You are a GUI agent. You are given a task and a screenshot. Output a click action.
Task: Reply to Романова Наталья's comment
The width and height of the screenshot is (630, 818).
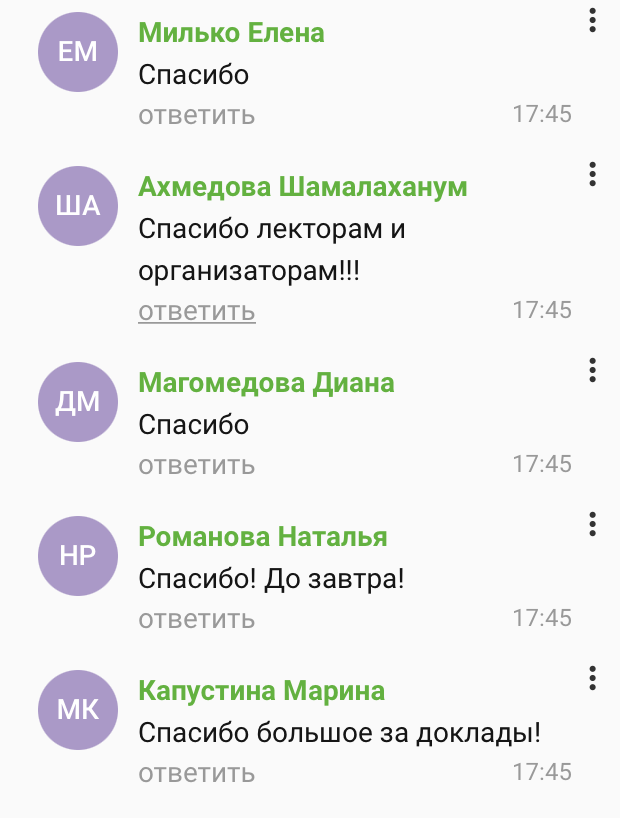coord(197,619)
